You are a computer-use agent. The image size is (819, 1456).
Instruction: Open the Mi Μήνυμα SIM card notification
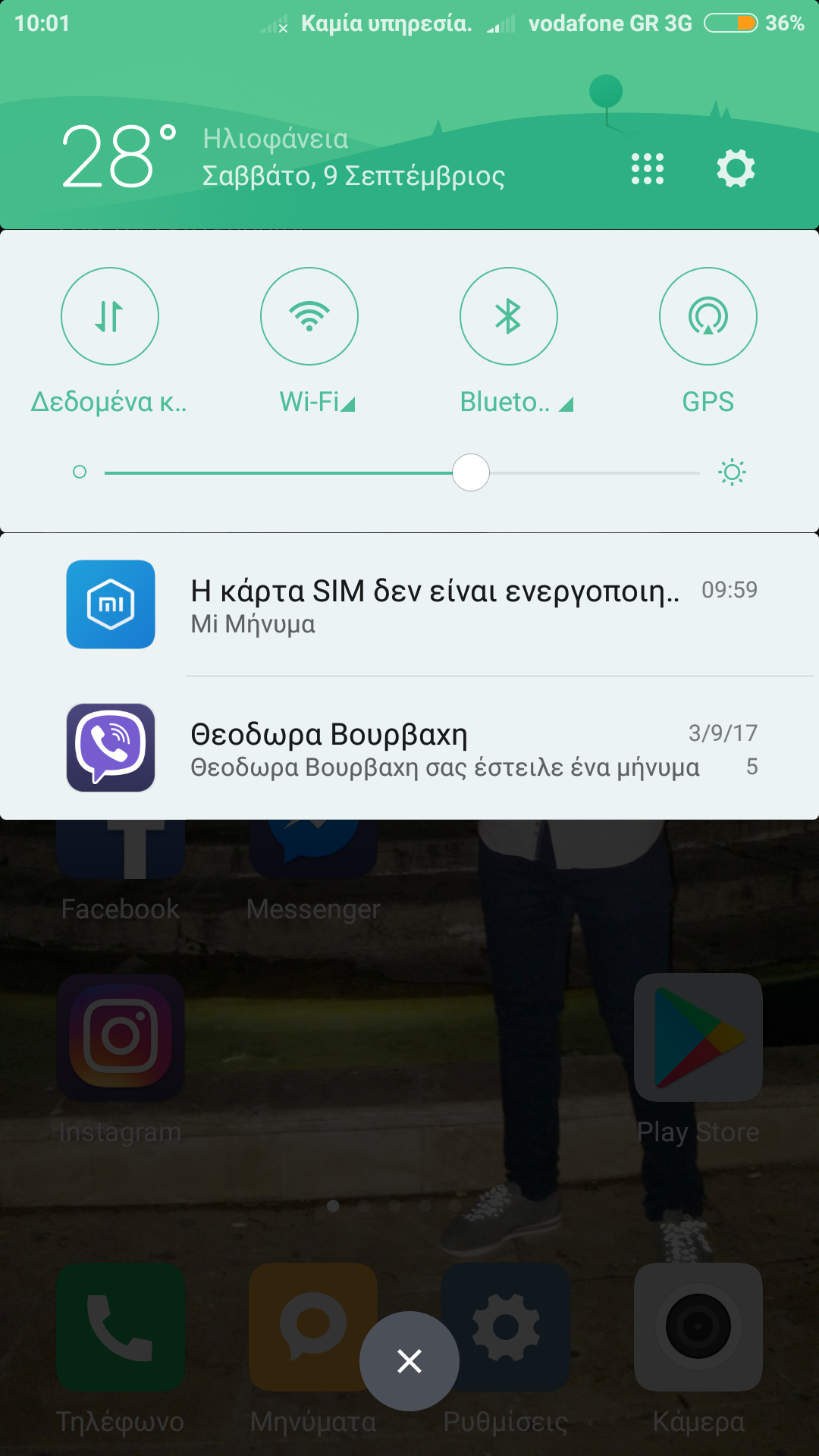[409, 604]
